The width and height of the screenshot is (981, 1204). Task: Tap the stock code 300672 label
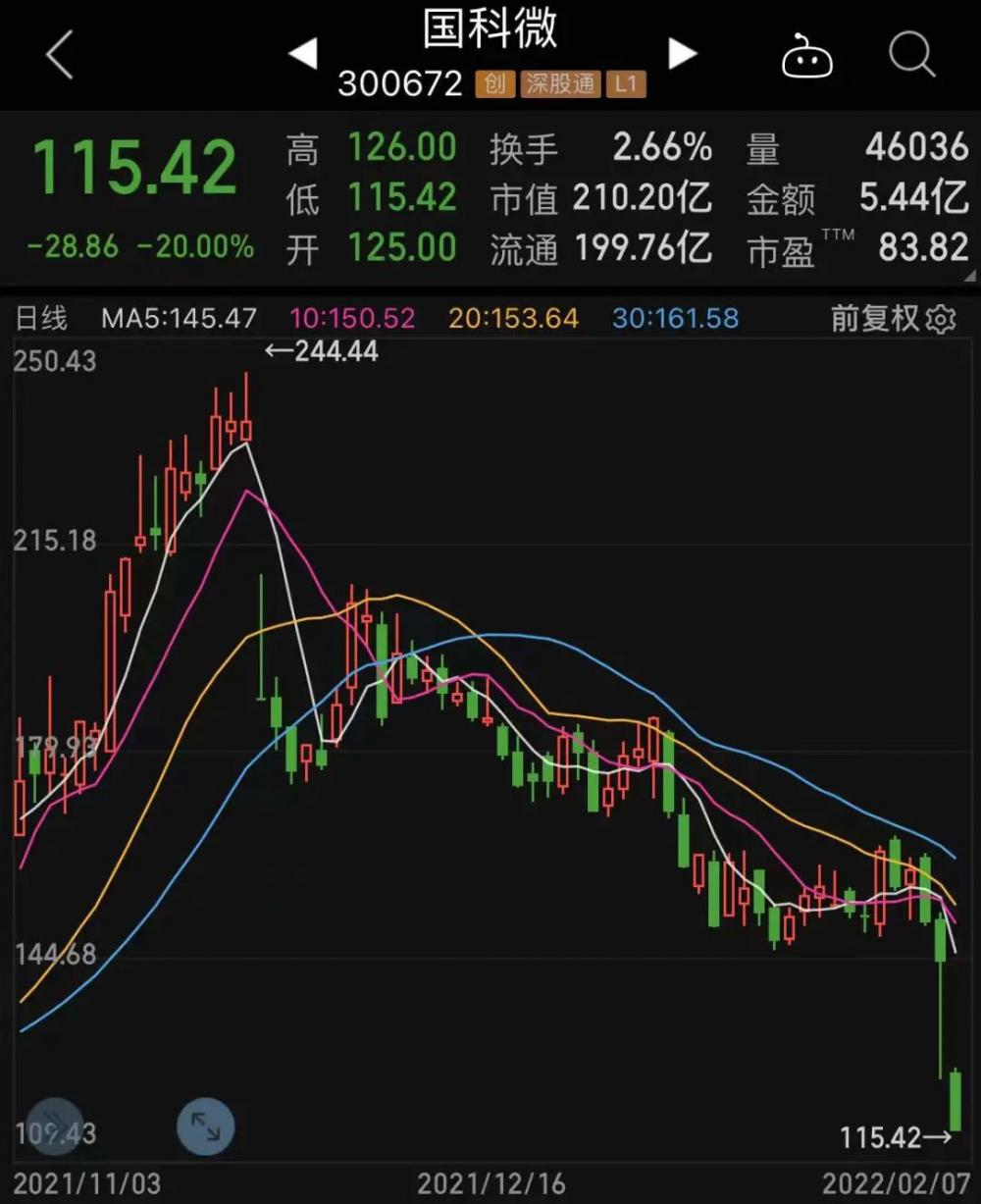402,84
